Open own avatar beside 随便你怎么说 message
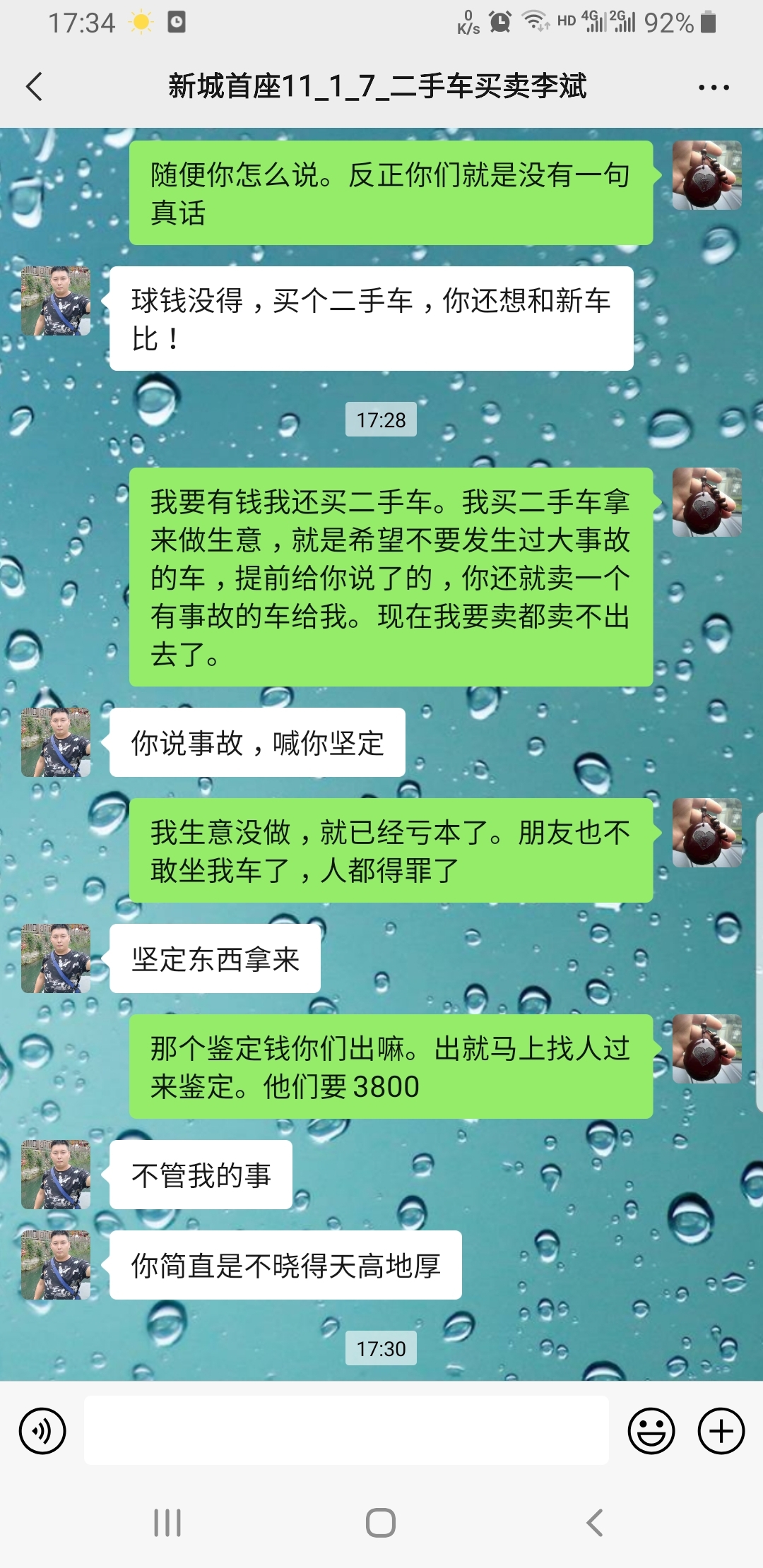The width and height of the screenshot is (763, 1568). (x=706, y=175)
